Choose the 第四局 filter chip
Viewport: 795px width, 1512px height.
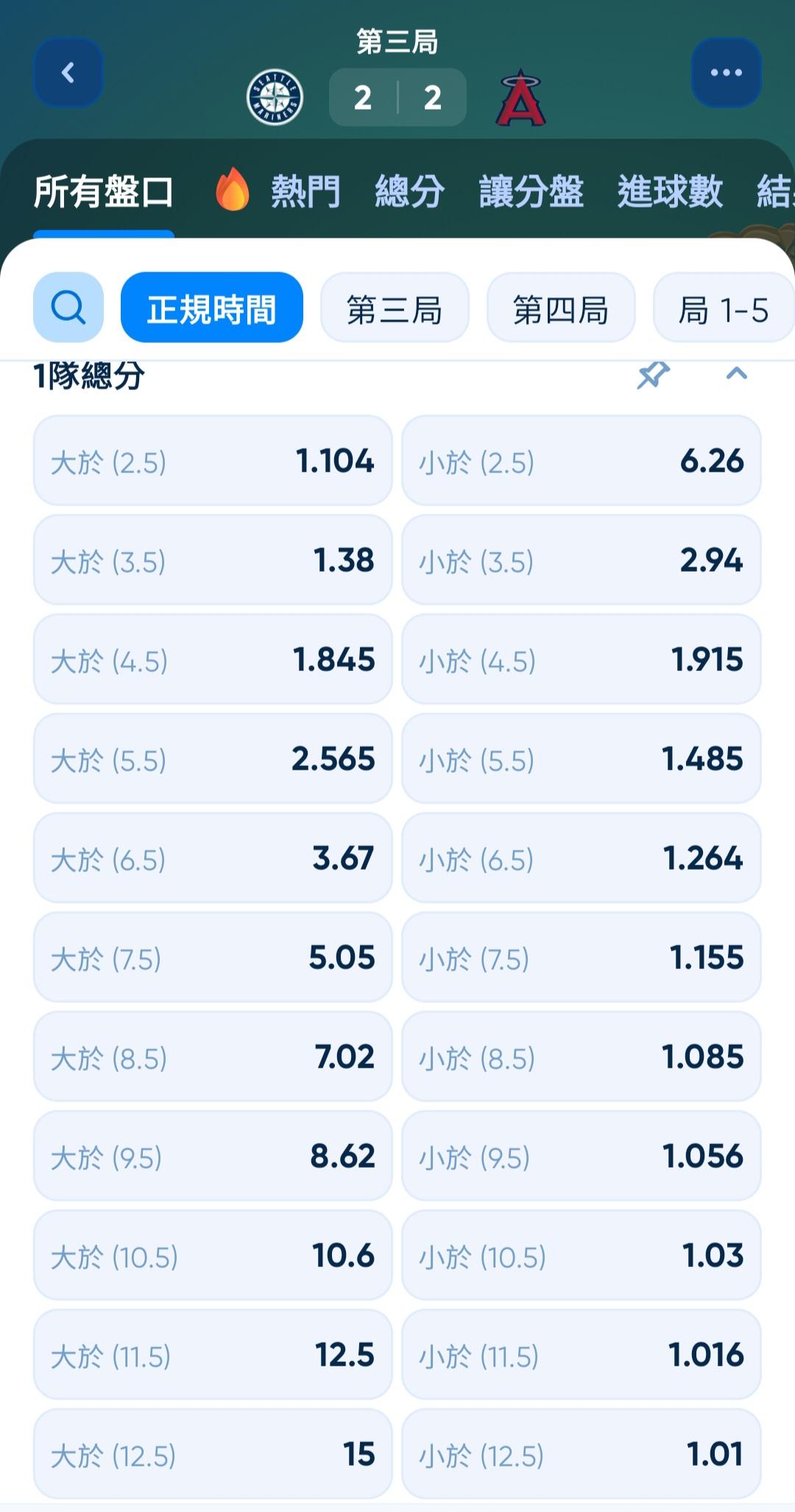pyautogui.click(x=561, y=308)
